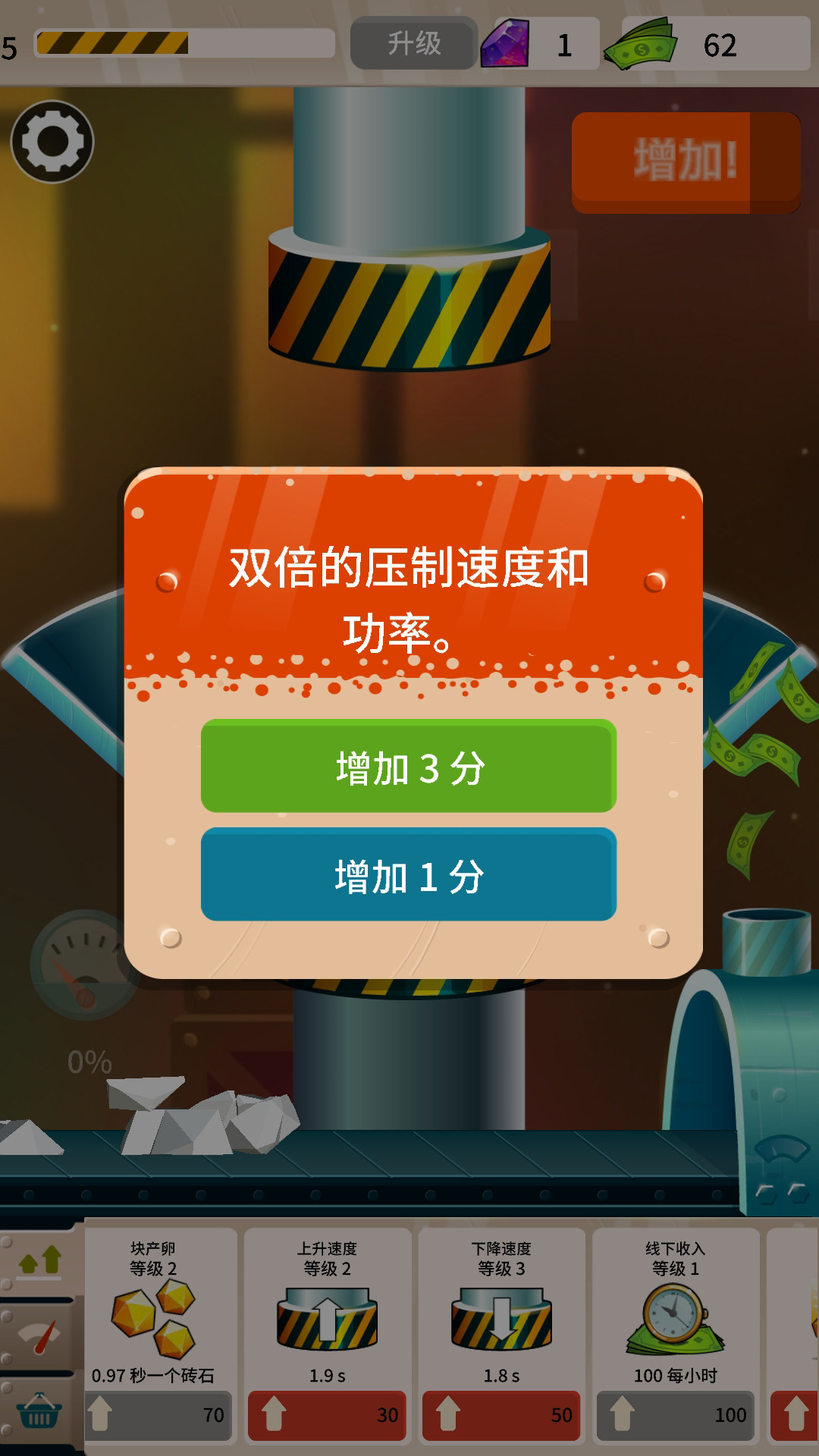The image size is (819, 1456).
Task: Upgrade 上升速度 for 30
Action: (x=327, y=1415)
